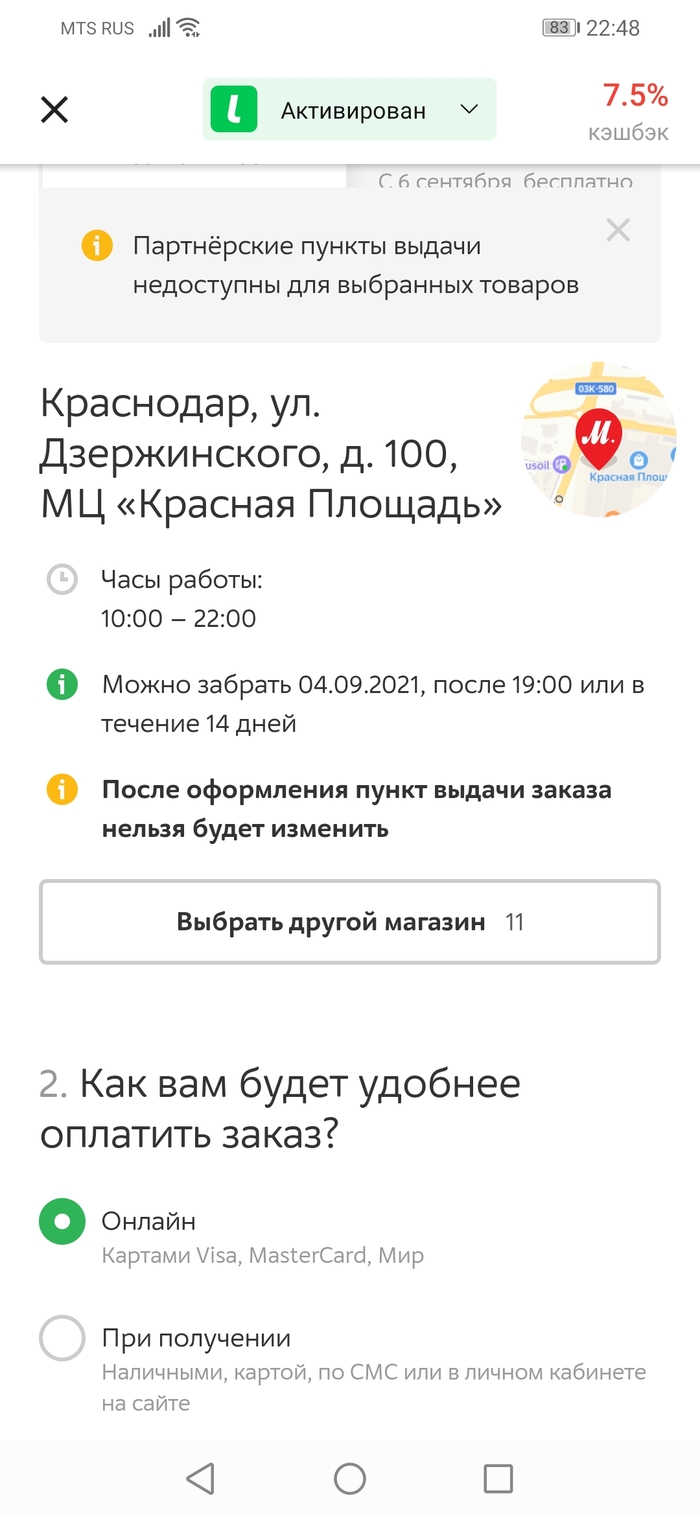Tap Выбрать другой магазин button

(x=350, y=922)
